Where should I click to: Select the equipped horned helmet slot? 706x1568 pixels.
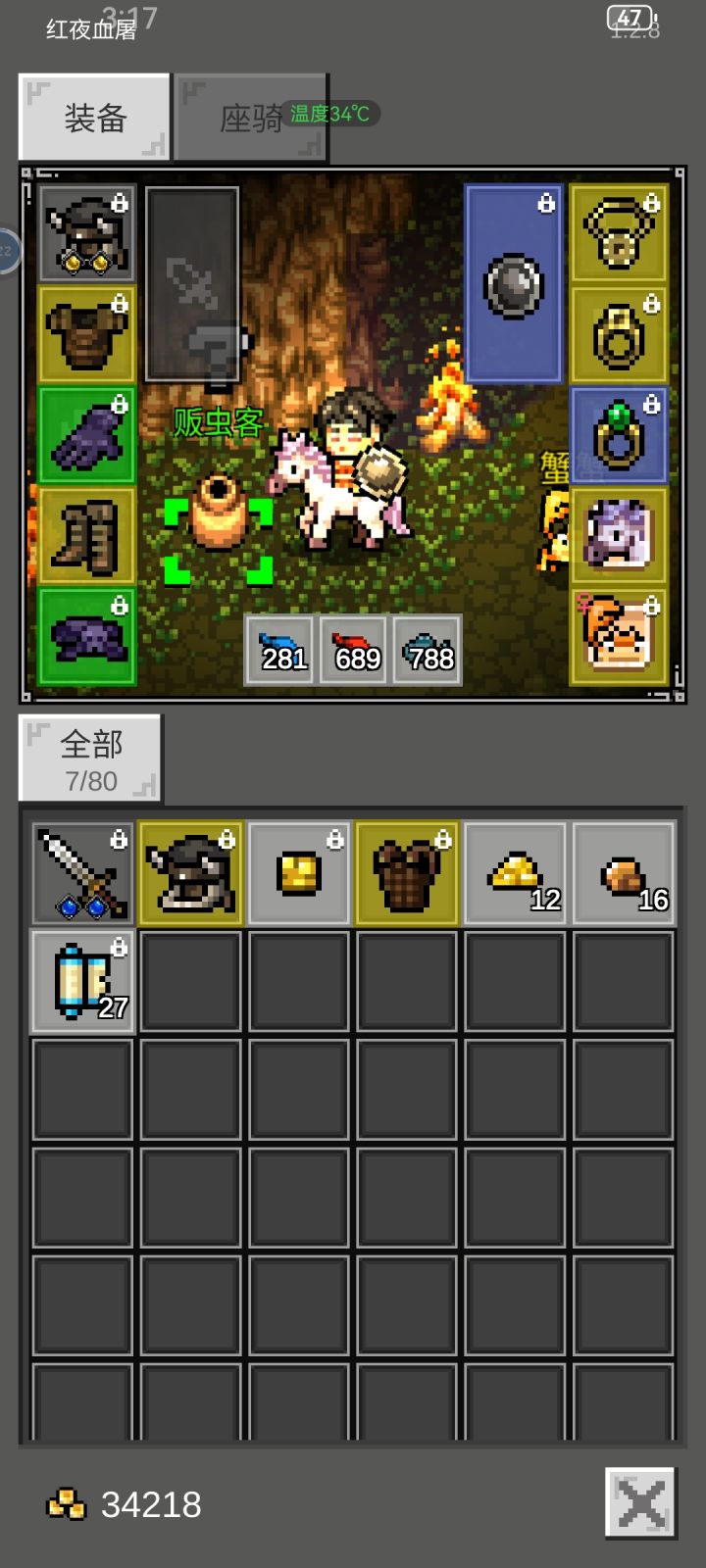point(86,232)
